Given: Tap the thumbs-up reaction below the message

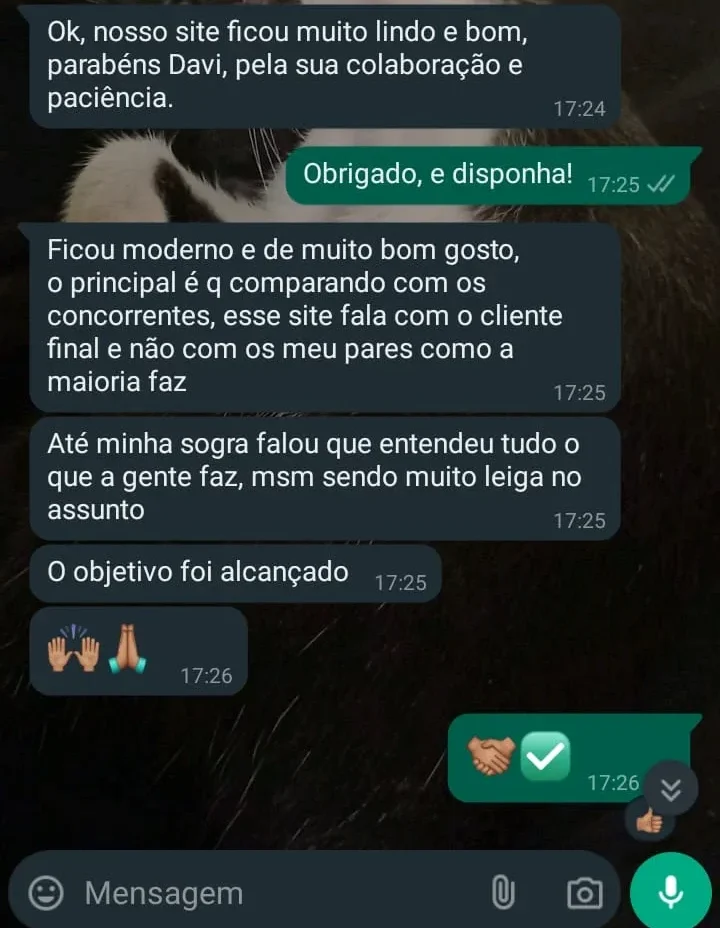Looking at the screenshot, I should pyautogui.click(x=652, y=822).
